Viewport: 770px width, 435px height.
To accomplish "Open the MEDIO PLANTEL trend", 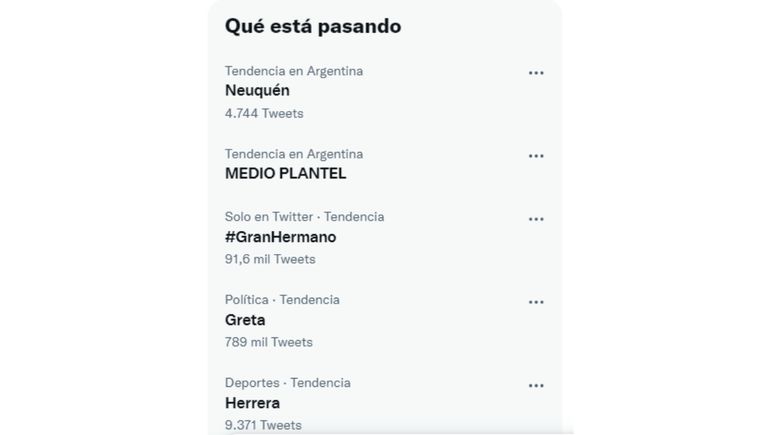I will [285, 173].
